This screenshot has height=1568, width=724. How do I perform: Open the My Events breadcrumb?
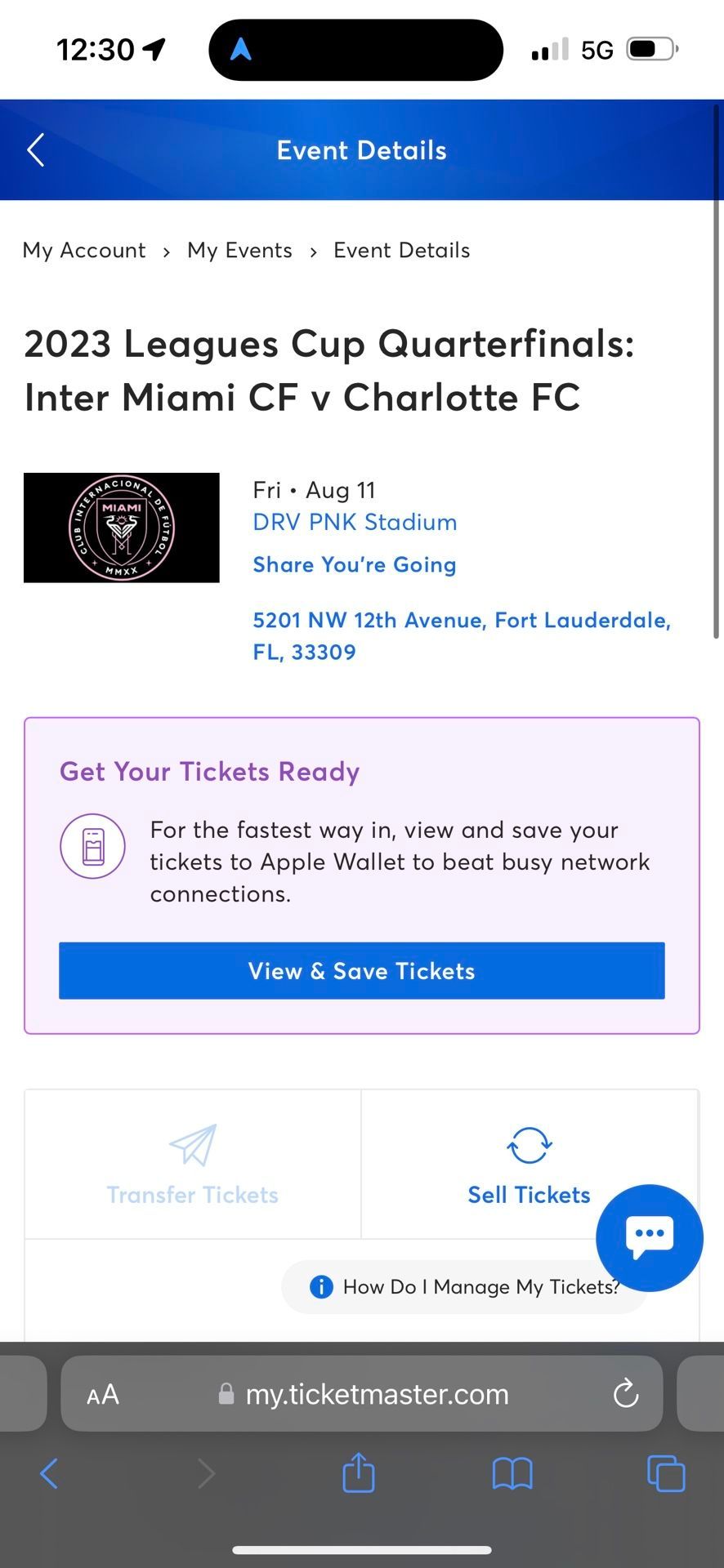(x=239, y=251)
